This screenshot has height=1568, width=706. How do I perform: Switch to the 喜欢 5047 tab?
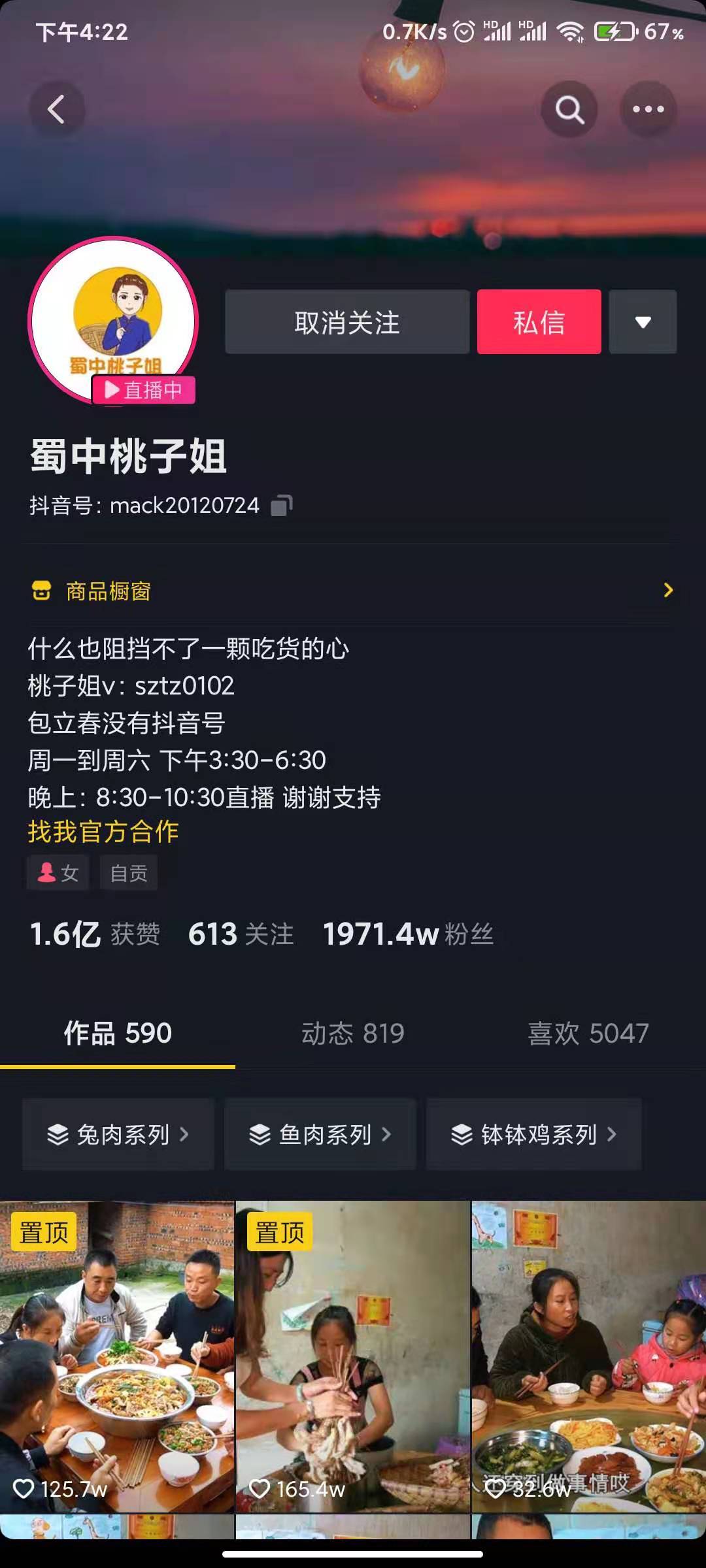[588, 1033]
